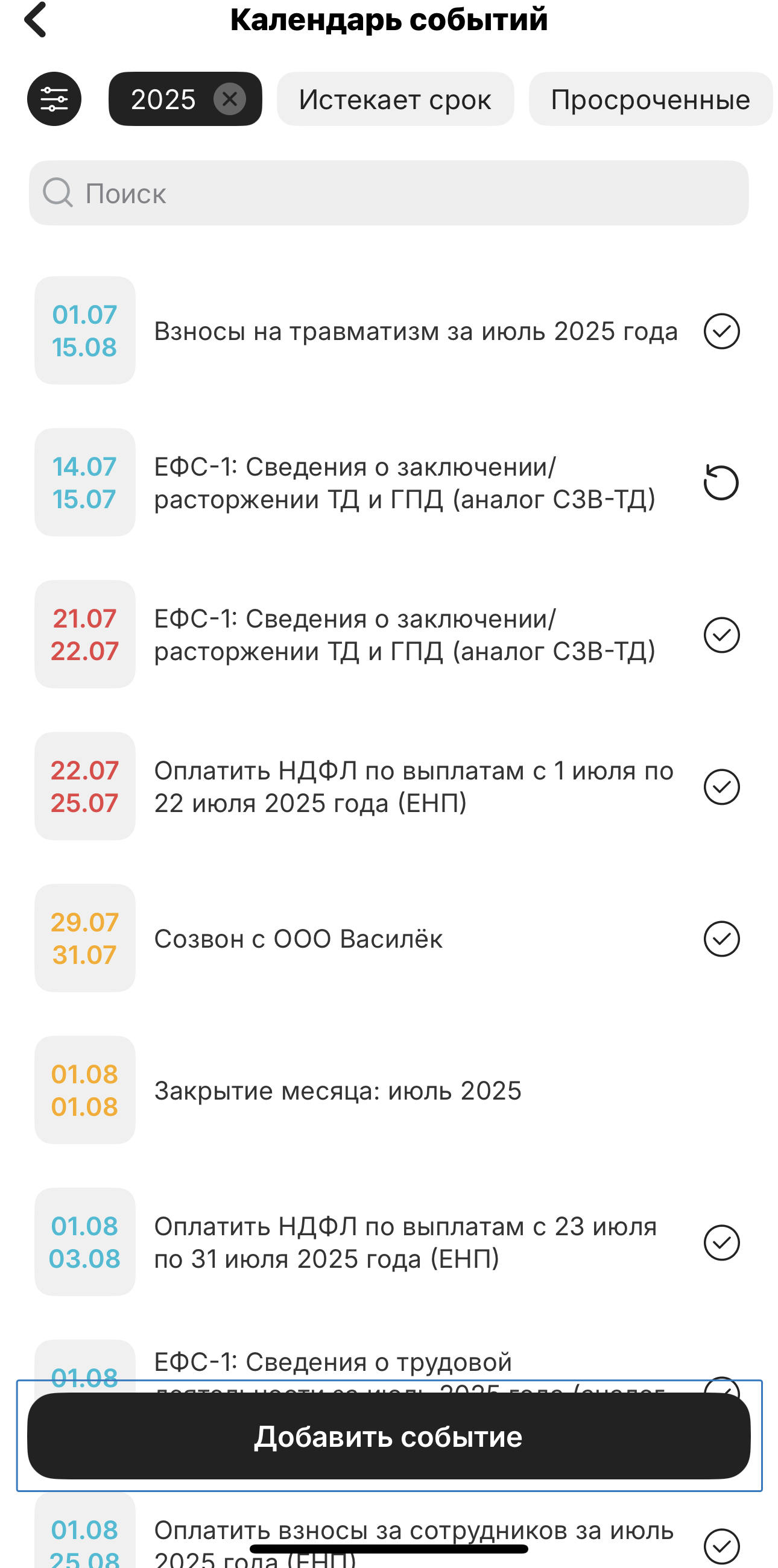Mark the ЕФС-1 event dated 21.07 done
Viewport: 778px width, 1568px height.
pyautogui.click(x=721, y=635)
